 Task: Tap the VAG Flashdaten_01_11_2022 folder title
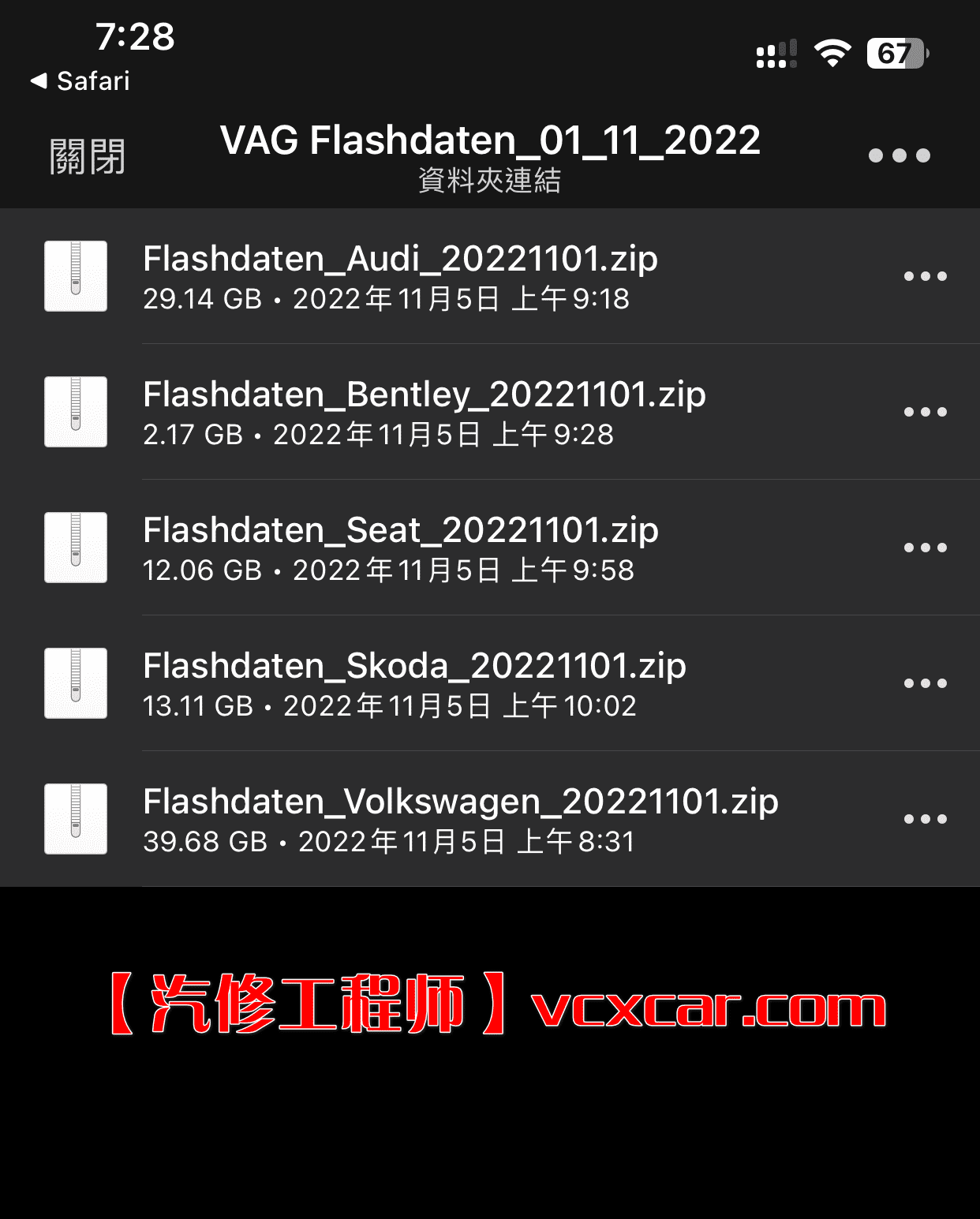[489, 139]
